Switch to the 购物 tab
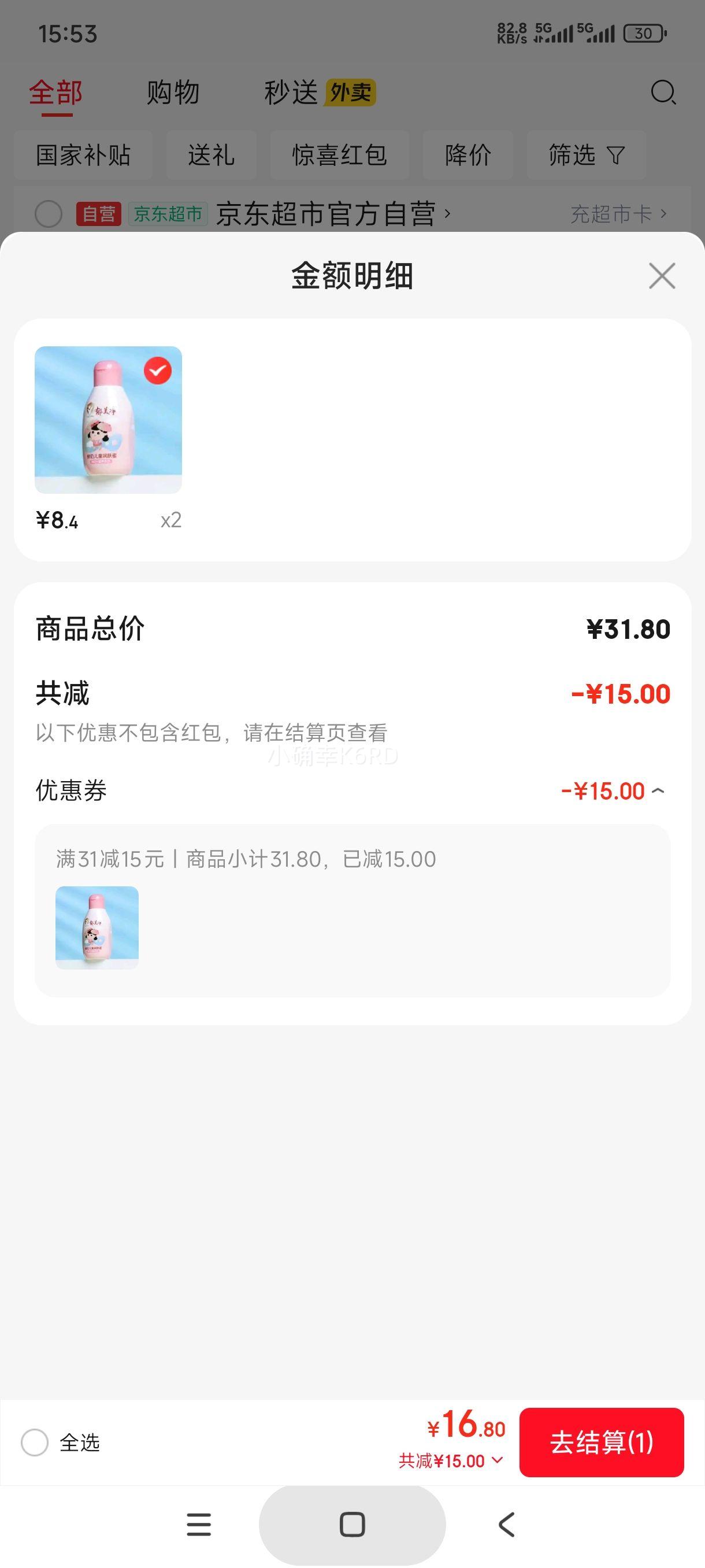Screen dimensions: 705x1568 172,93
